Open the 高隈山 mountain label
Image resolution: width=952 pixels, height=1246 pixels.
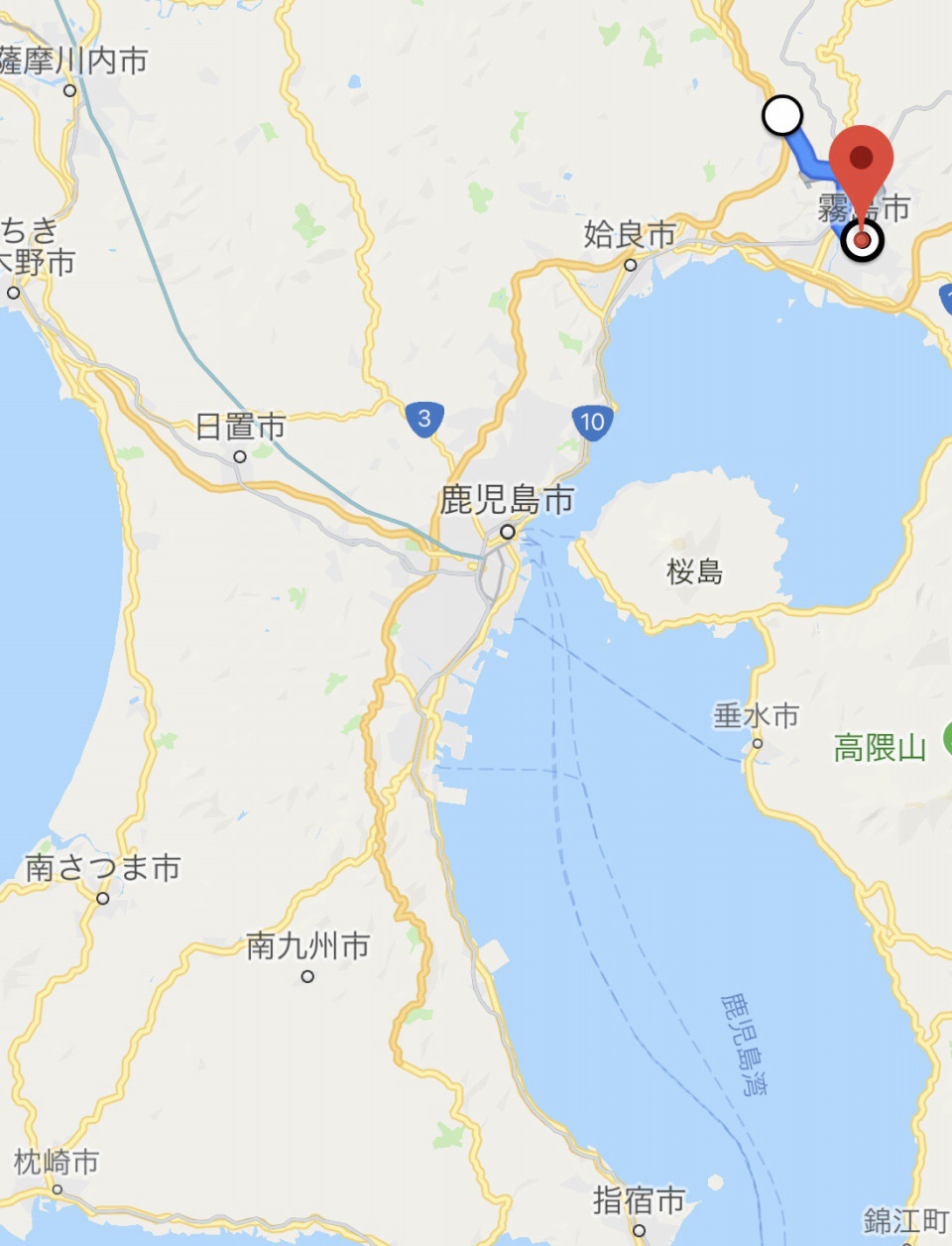880,747
